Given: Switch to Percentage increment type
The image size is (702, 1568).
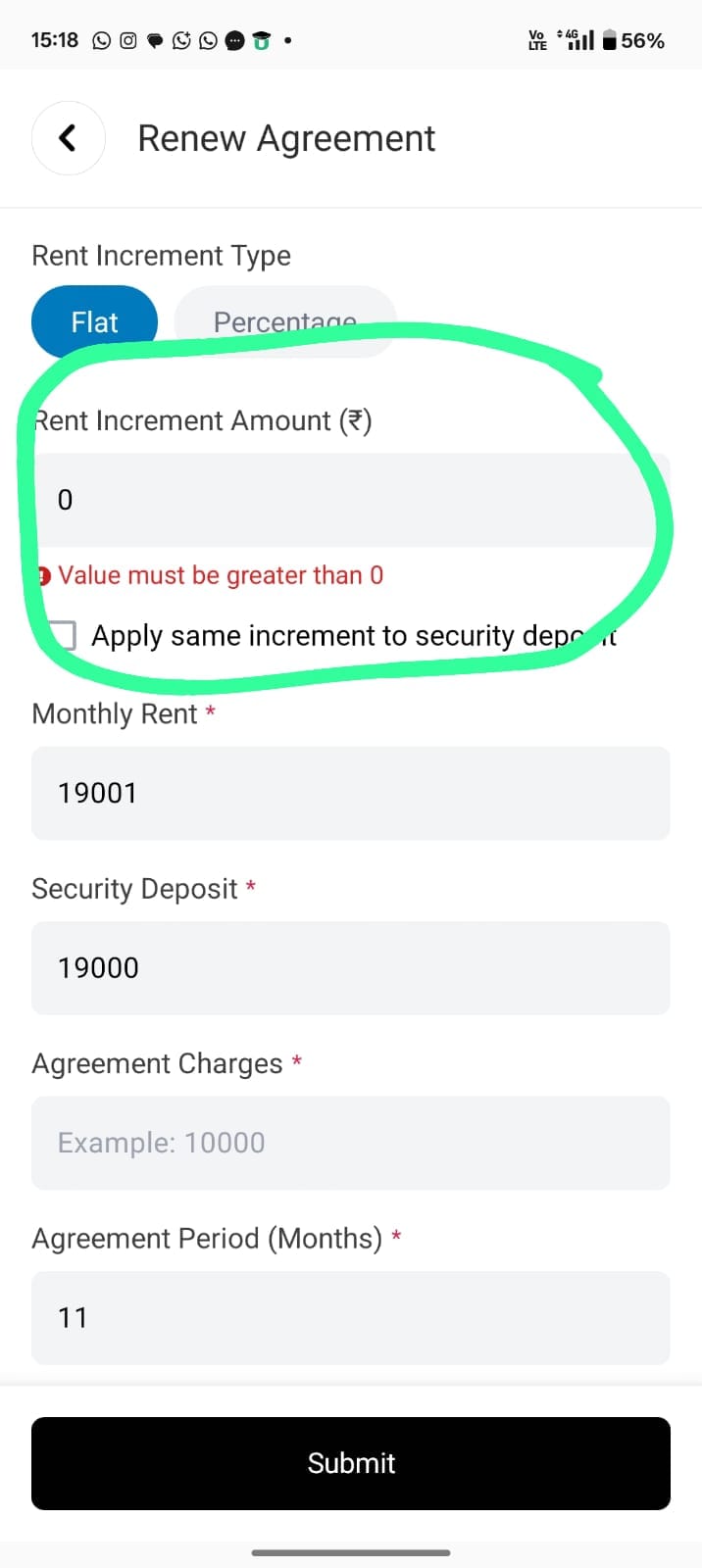Looking at the screenshot, I should pos(284,321).
